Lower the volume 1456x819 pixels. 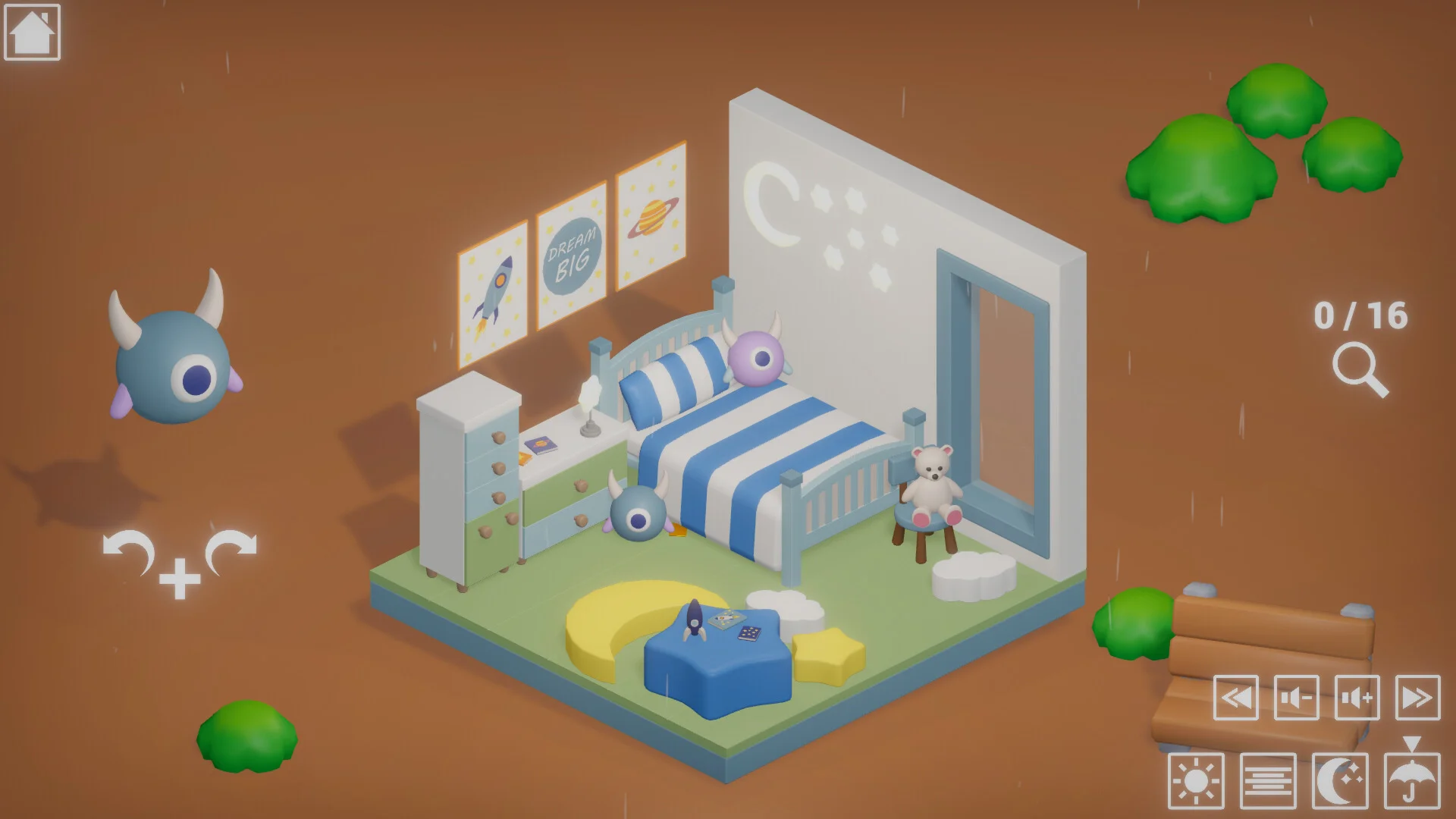(1296, 697)
